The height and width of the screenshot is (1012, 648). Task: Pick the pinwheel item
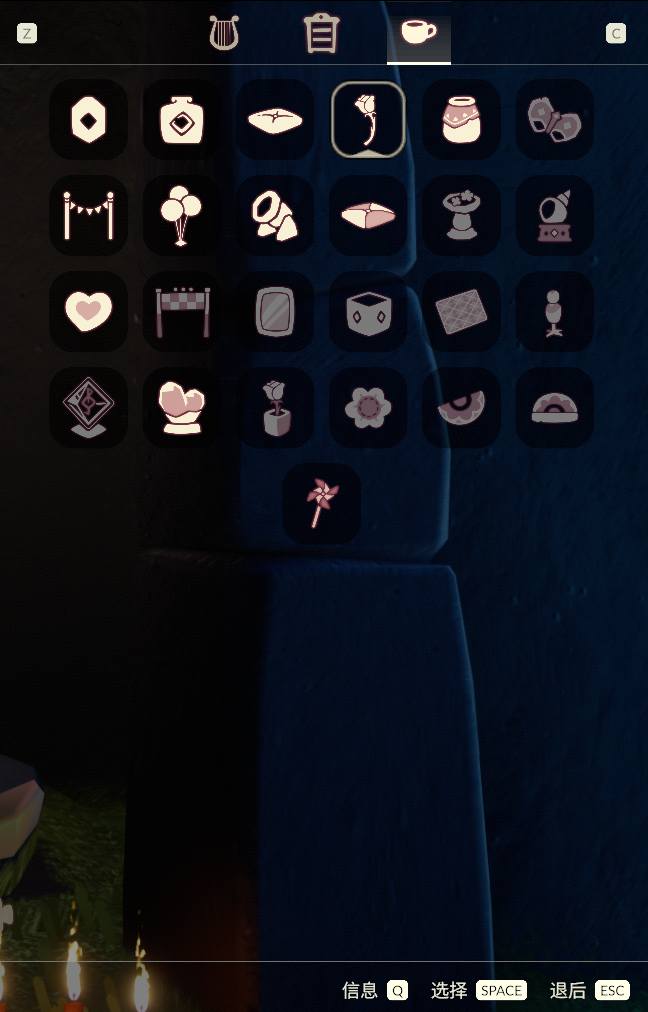pyautogui.click(x=321, y=503)
